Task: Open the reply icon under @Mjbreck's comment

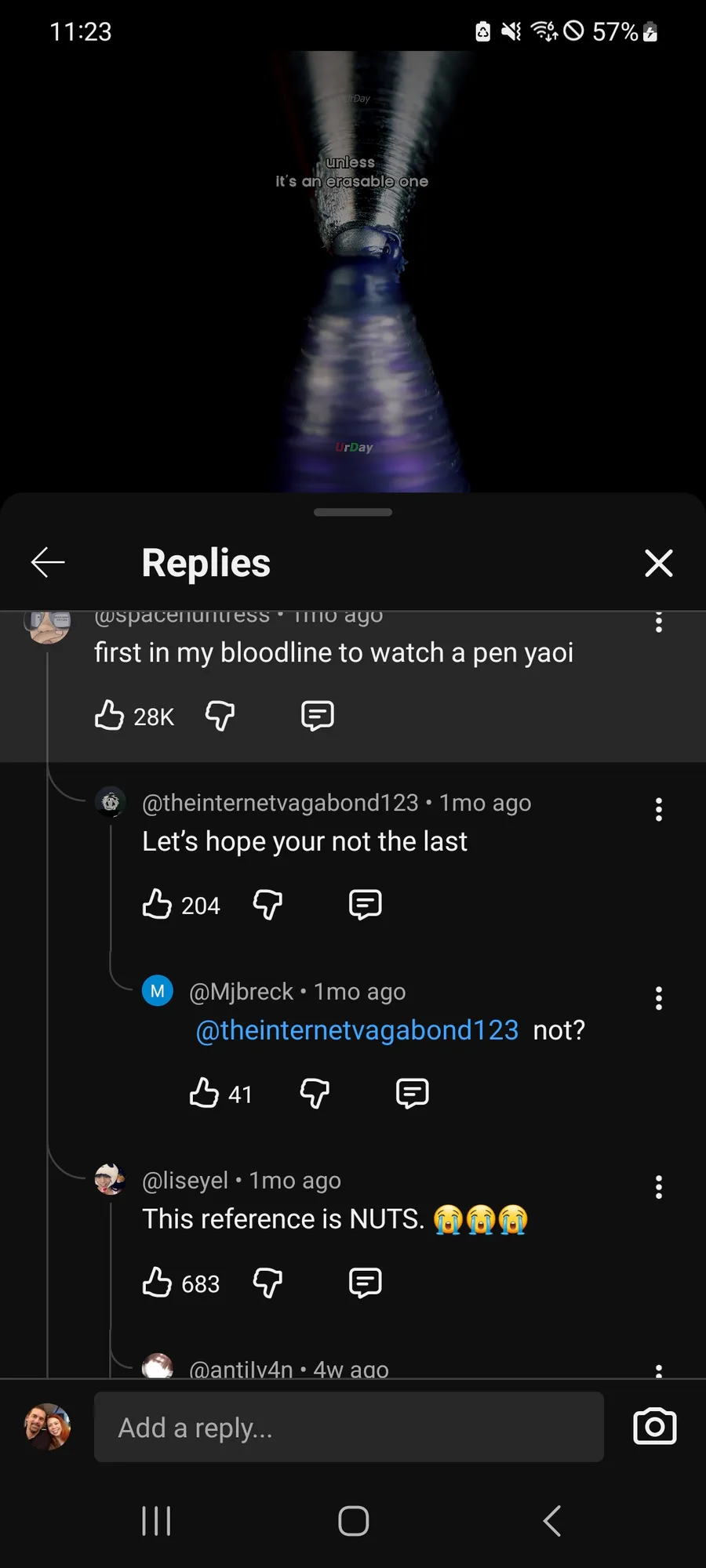Action: [413, 1093]
